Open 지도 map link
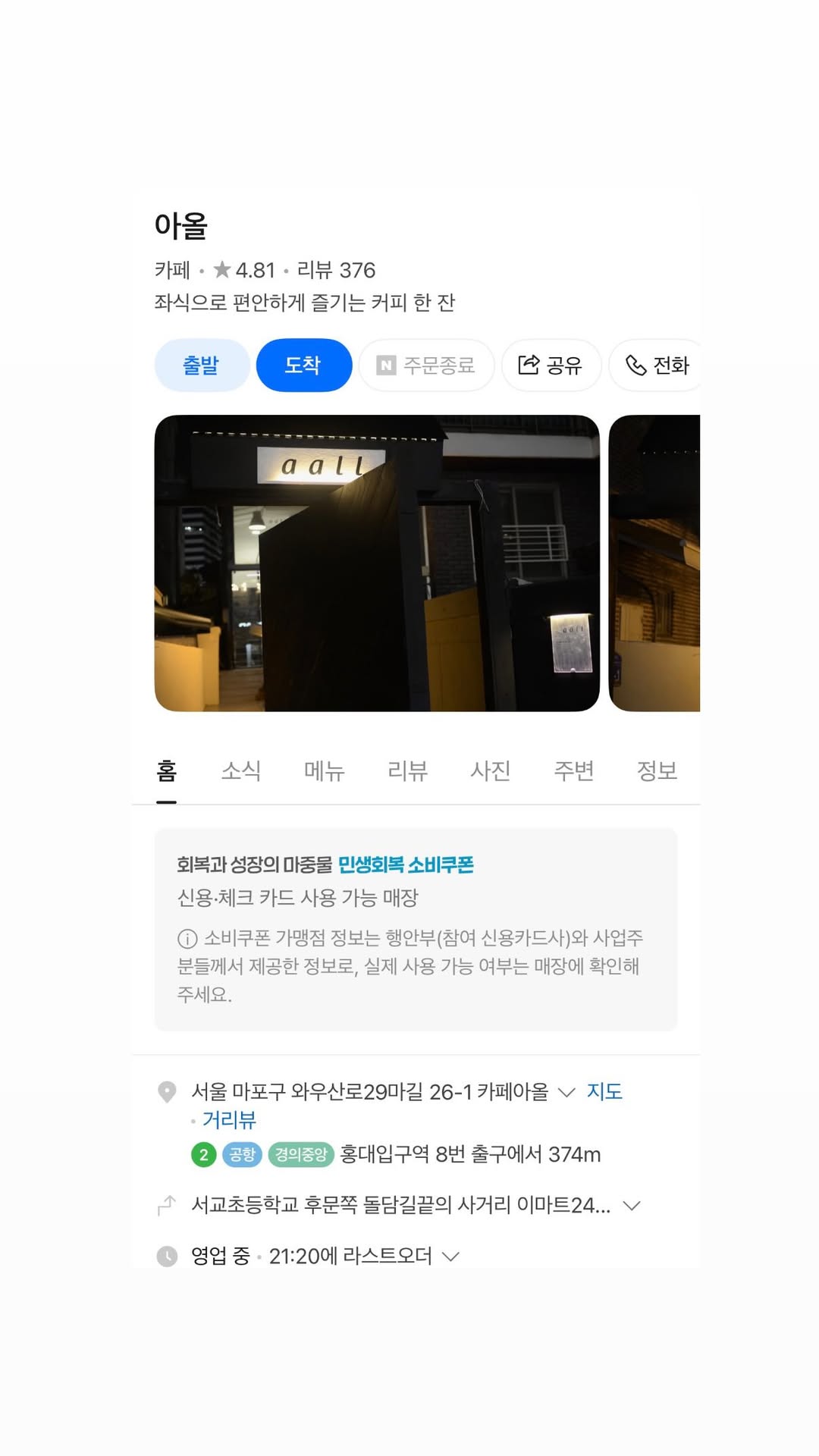The image size is (819, 1456). (604, 1091)
